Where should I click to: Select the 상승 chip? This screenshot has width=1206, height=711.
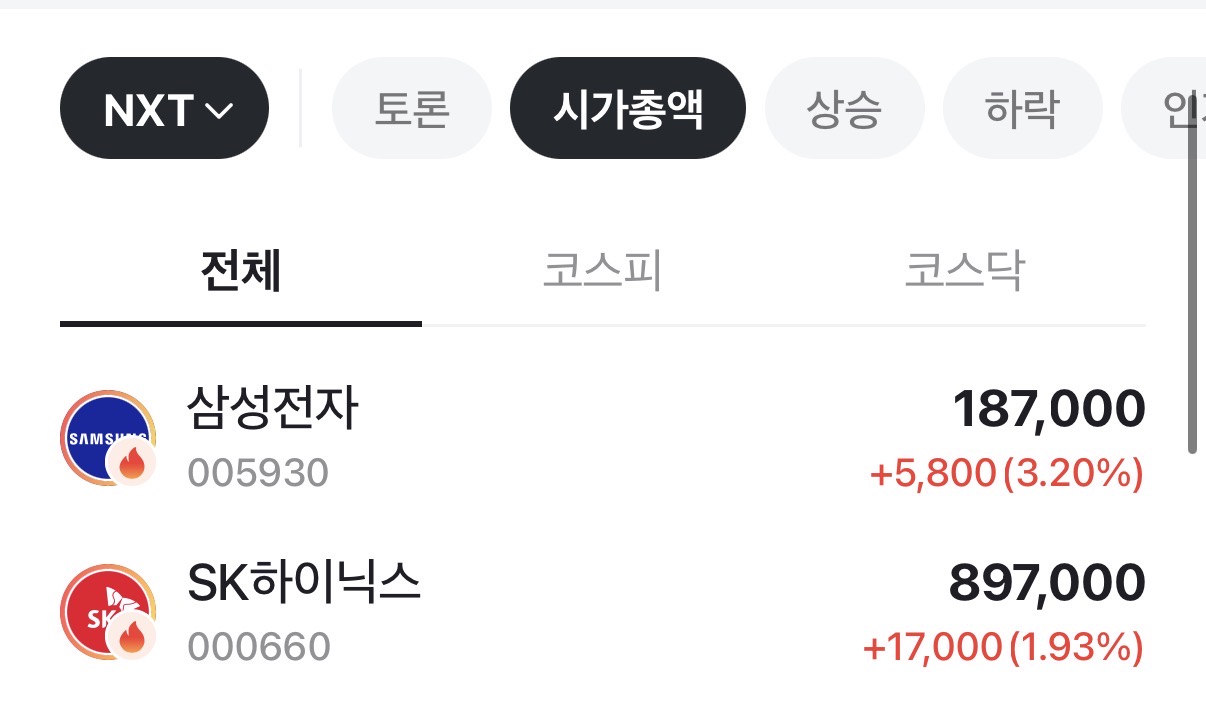tap(843, 109)
